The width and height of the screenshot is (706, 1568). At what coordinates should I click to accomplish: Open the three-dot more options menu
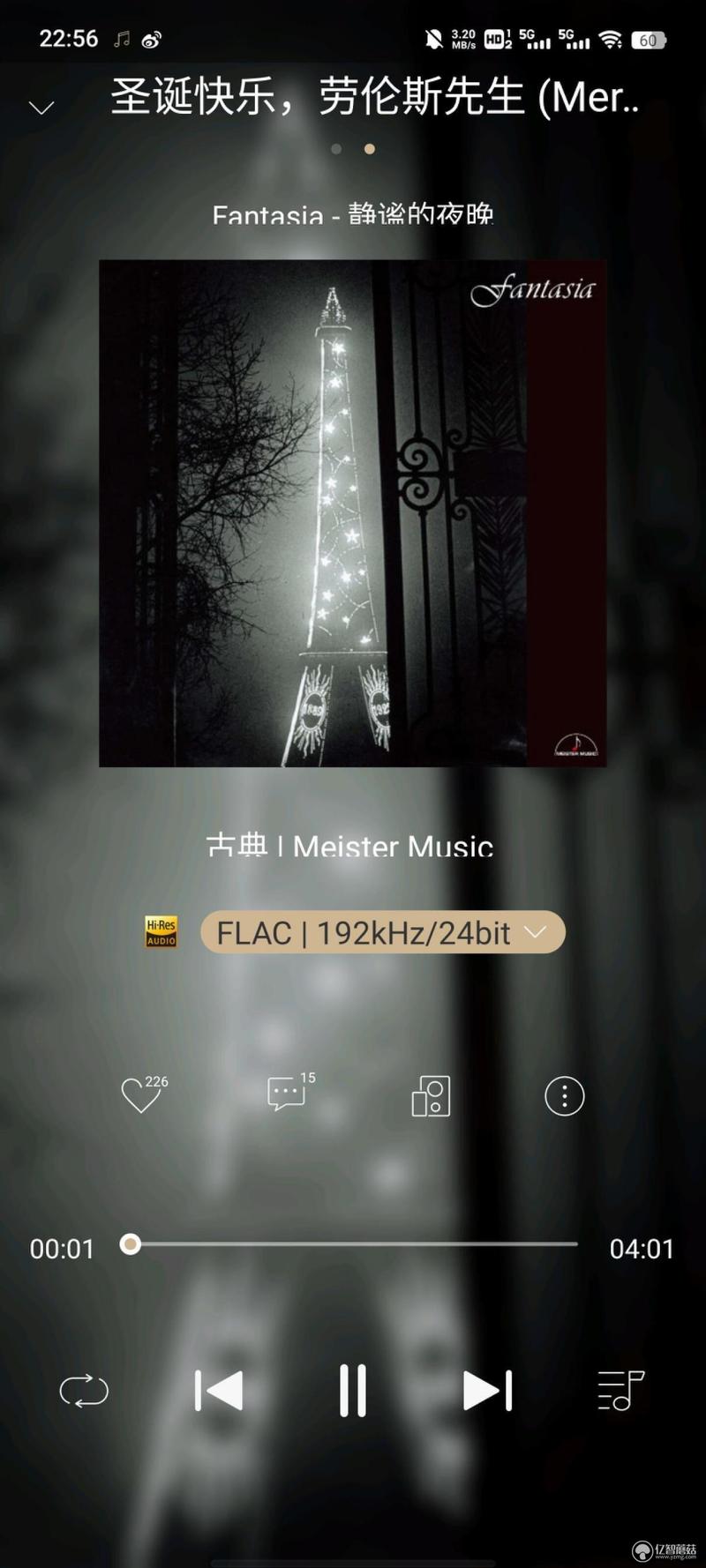pos(565,1096)
